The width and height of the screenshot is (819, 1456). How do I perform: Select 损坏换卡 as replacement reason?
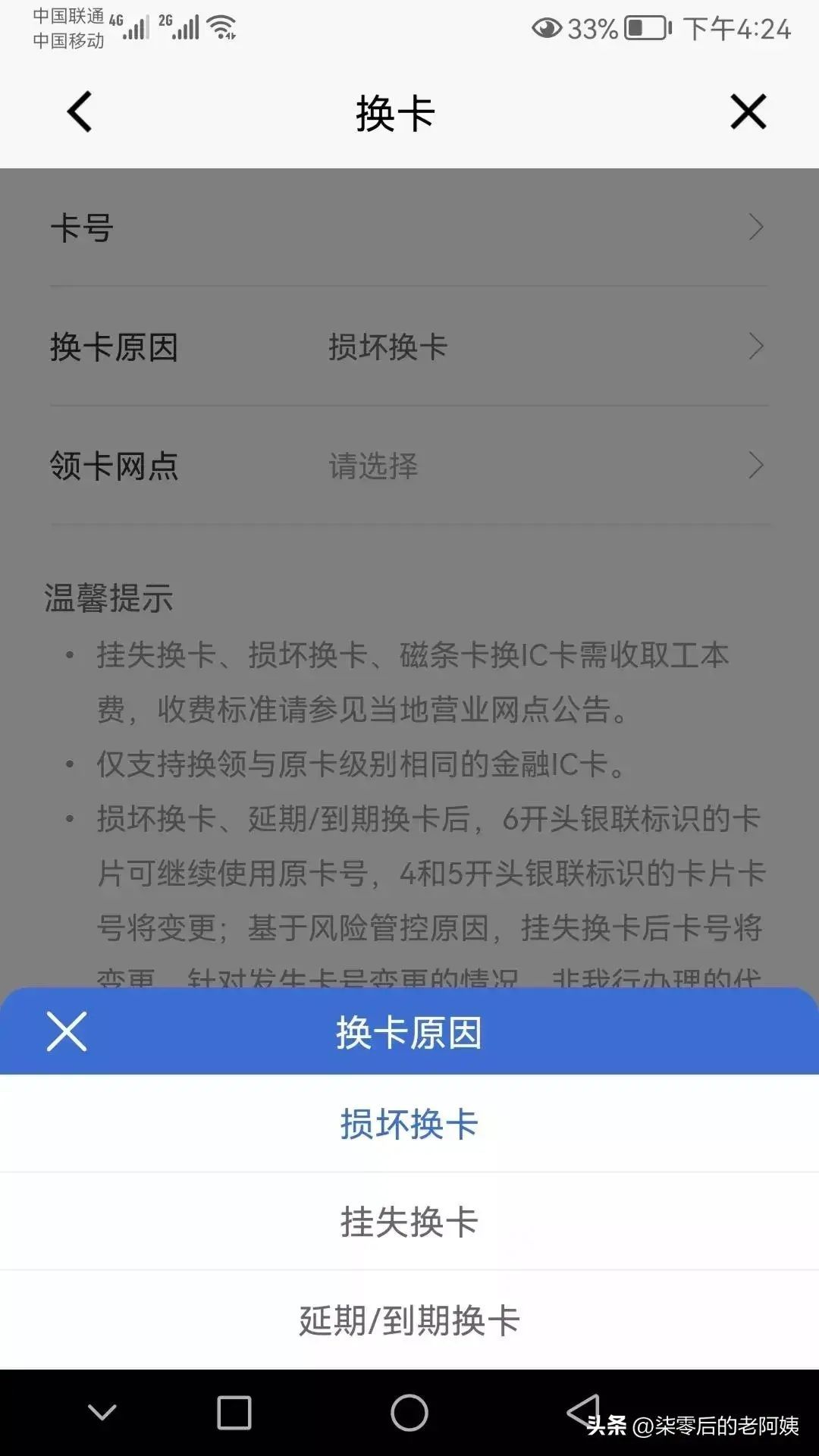409,1125
